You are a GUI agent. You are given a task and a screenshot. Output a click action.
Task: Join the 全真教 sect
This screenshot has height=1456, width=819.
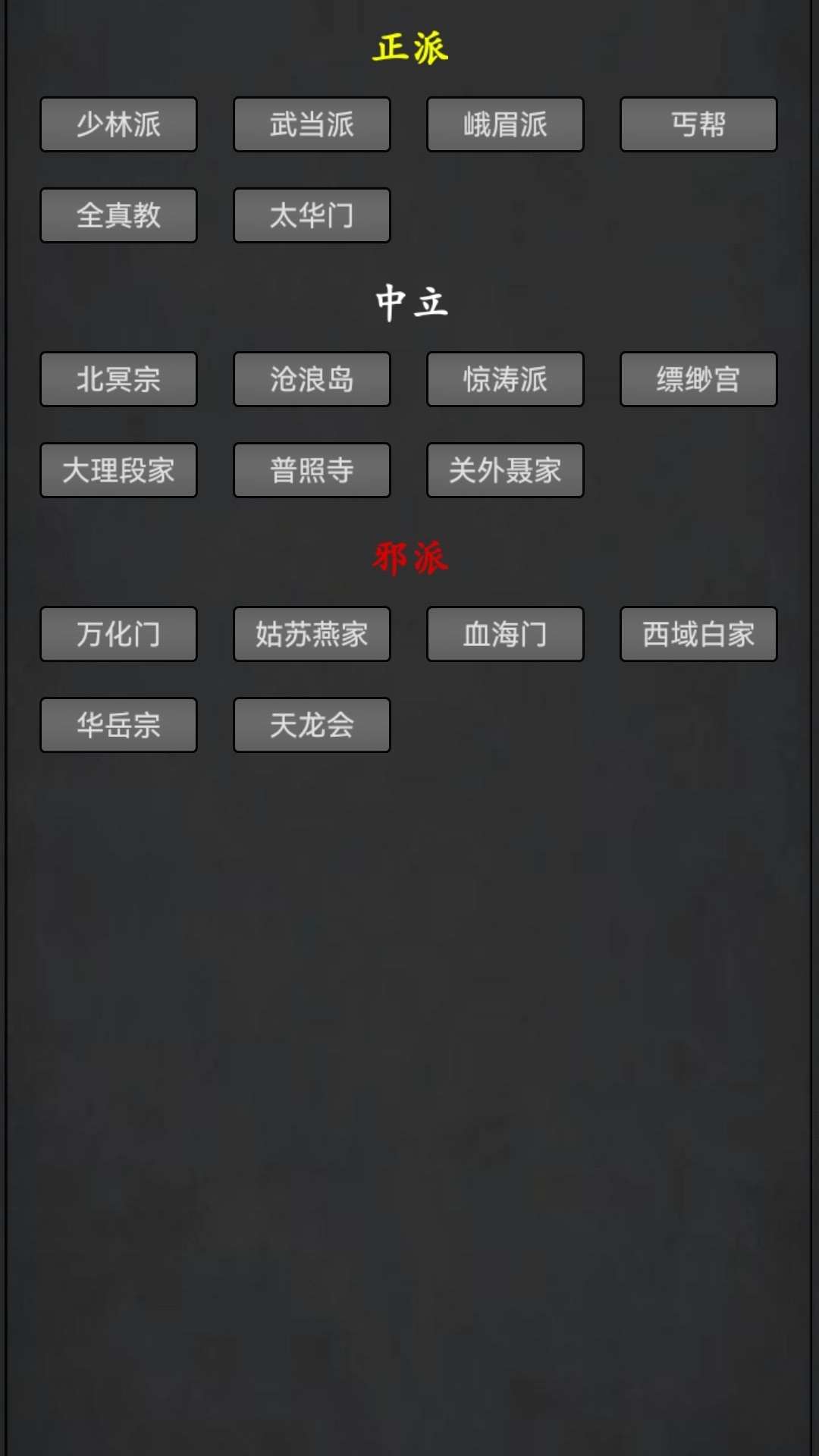(x=118, y=215)
